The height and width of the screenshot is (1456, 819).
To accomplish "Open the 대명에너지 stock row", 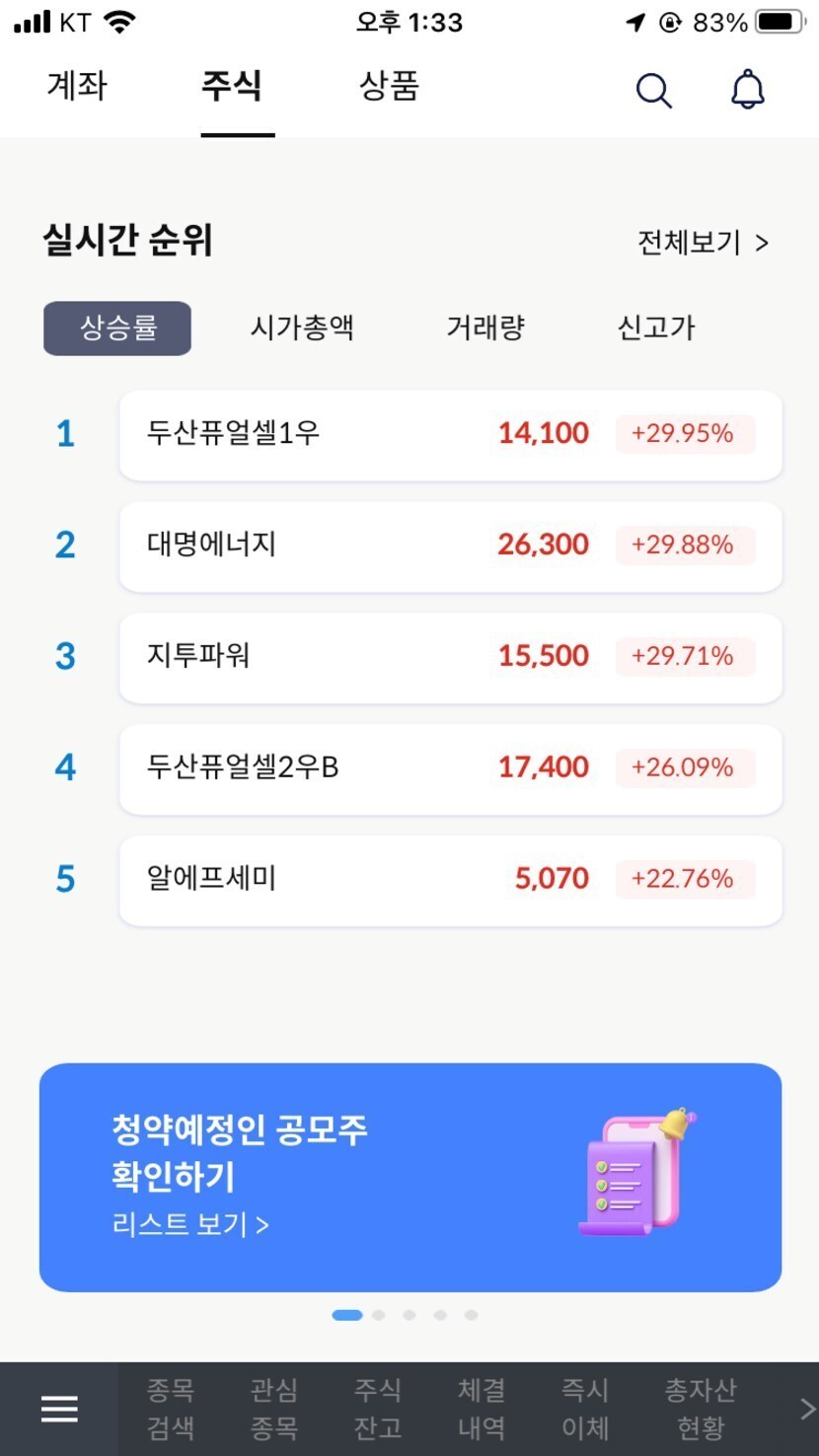I will coord(451,546).
